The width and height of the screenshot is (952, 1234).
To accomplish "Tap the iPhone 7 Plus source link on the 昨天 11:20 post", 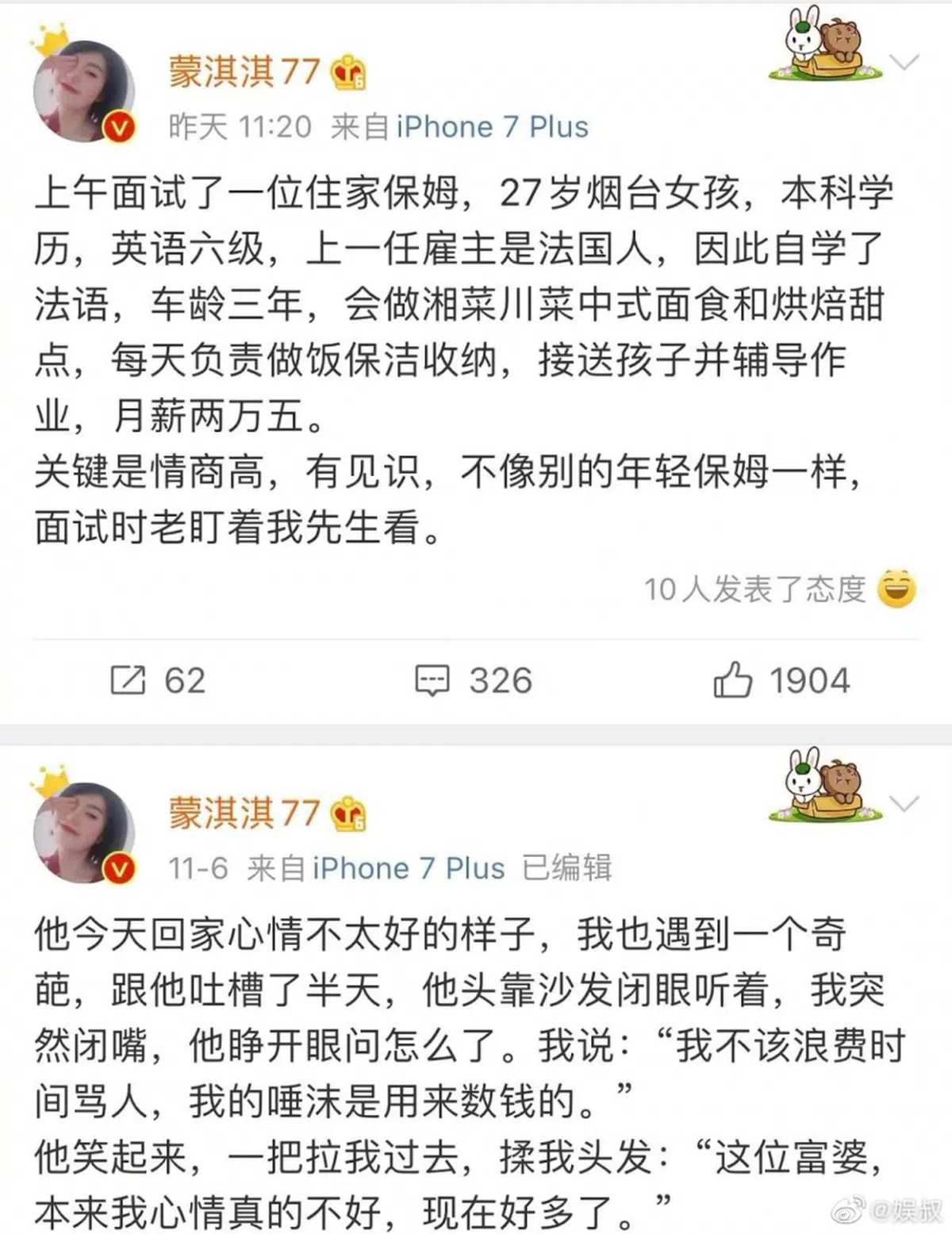I will click(492, 127).
